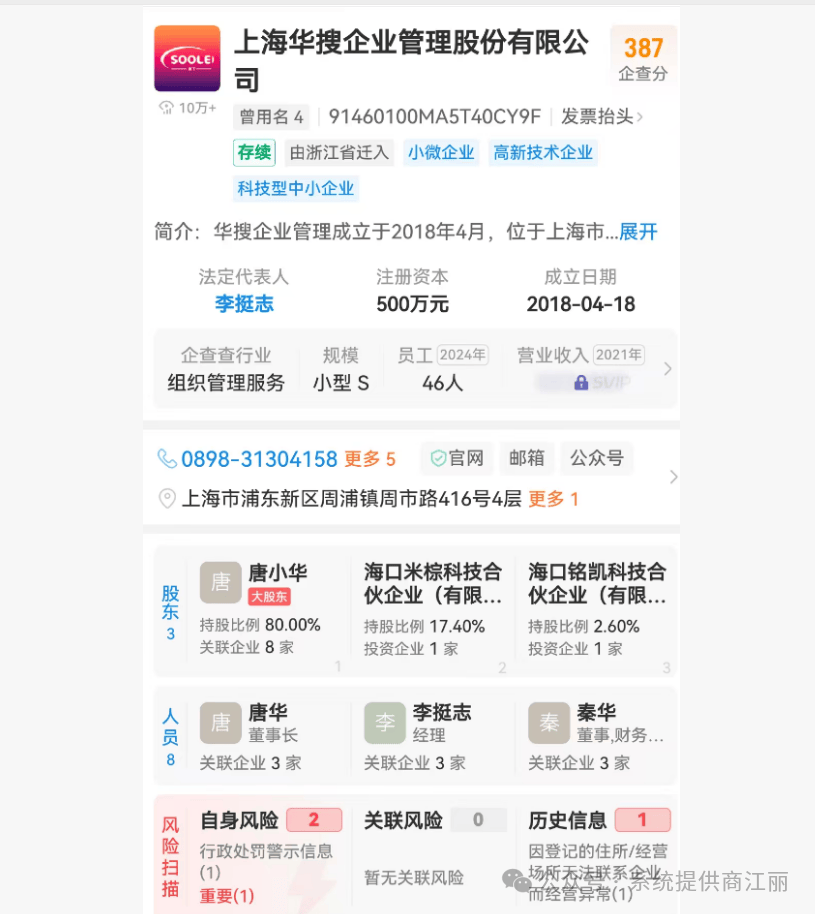The height and width of the screenshot is (914, 815).
Task: View manager 李挺志's personnel card
Action: (432, 736)
